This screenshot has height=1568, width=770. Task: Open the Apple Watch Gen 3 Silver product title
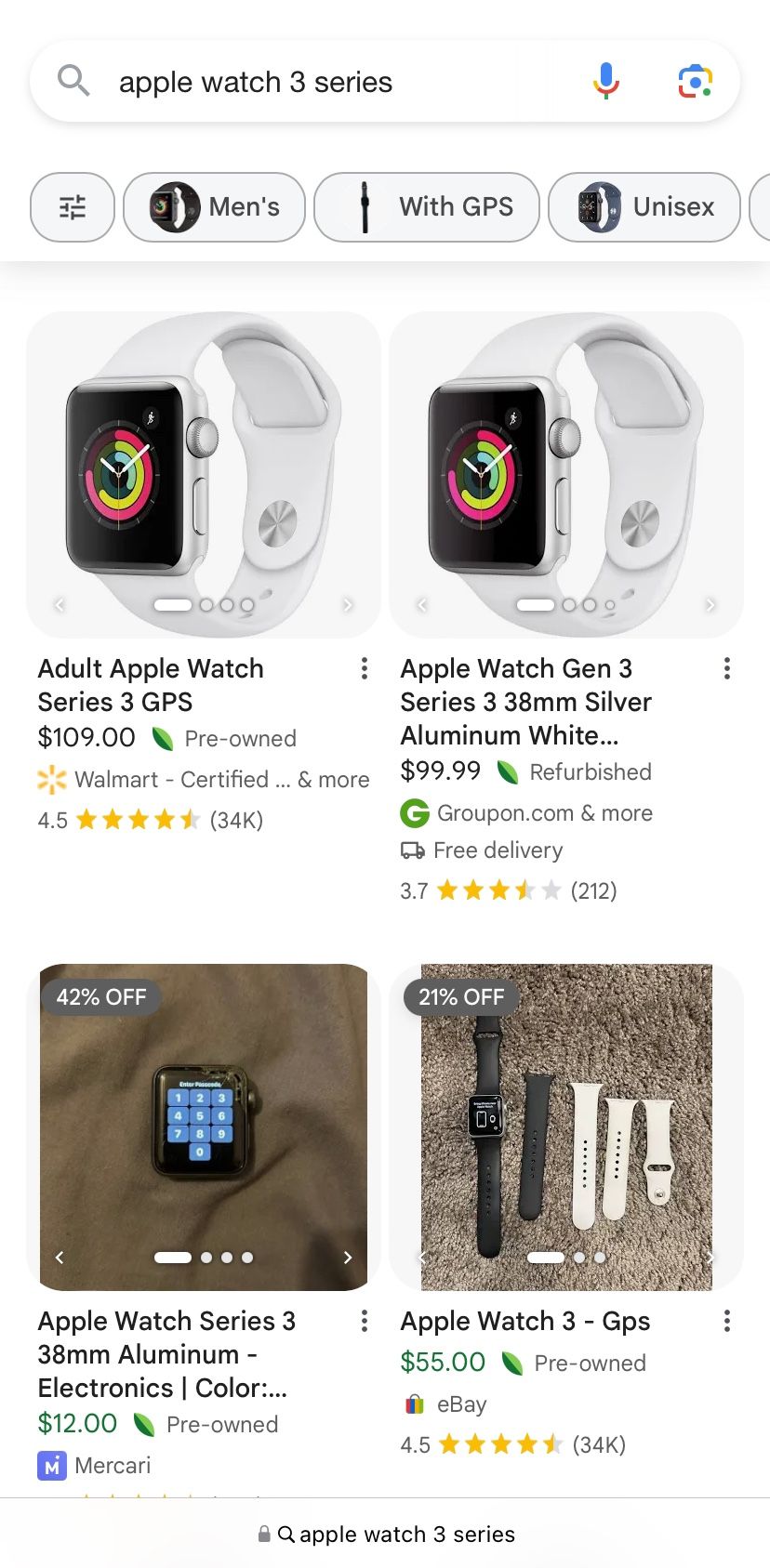pos(525,702)
